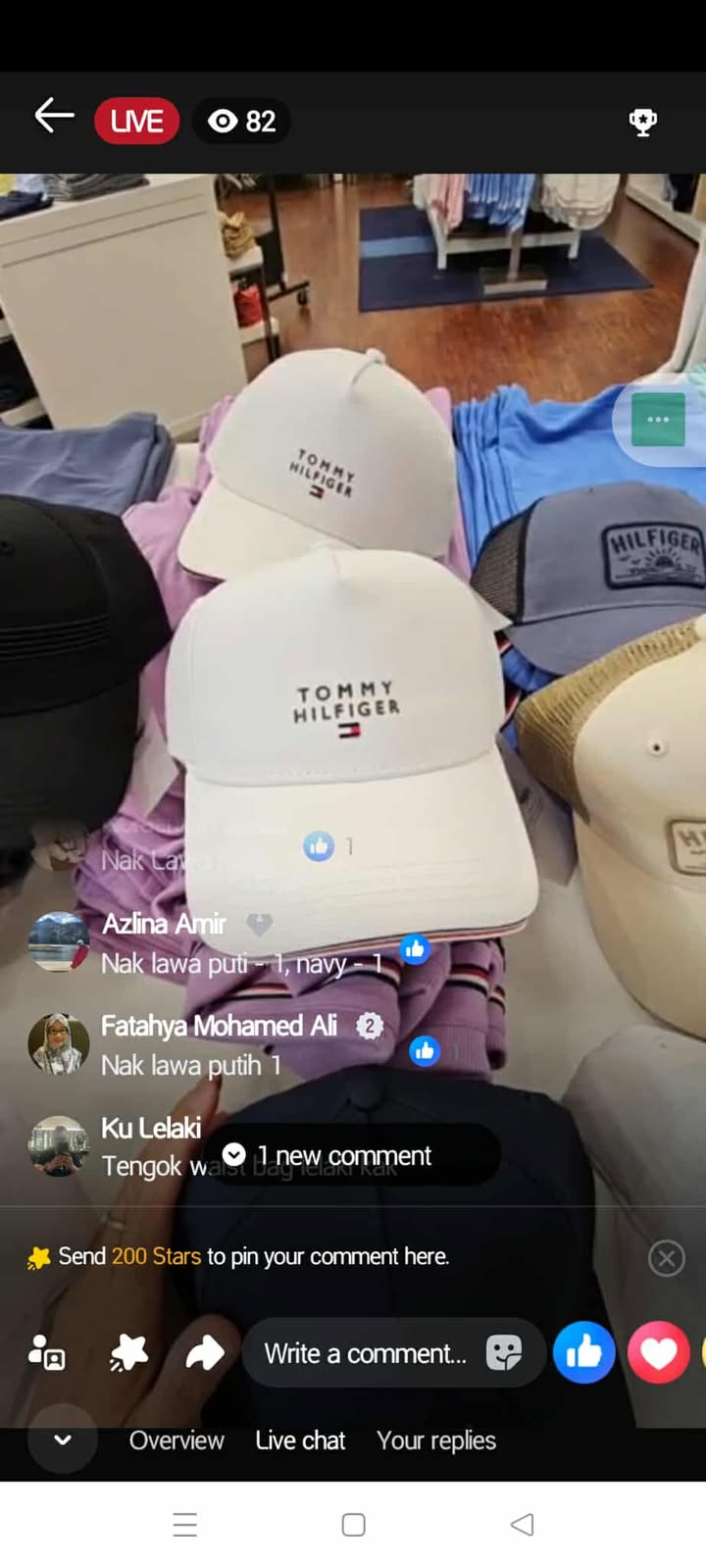Go back from the live video
Image resolution: width=706 pixels, height=1568 pixels.
point(54,117)
